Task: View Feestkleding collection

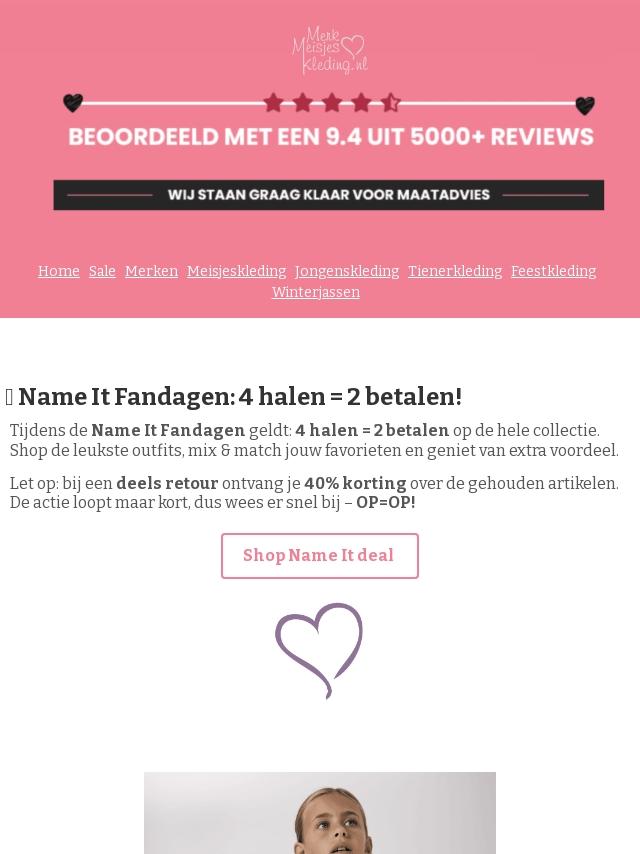Action: tap(553, 271)
